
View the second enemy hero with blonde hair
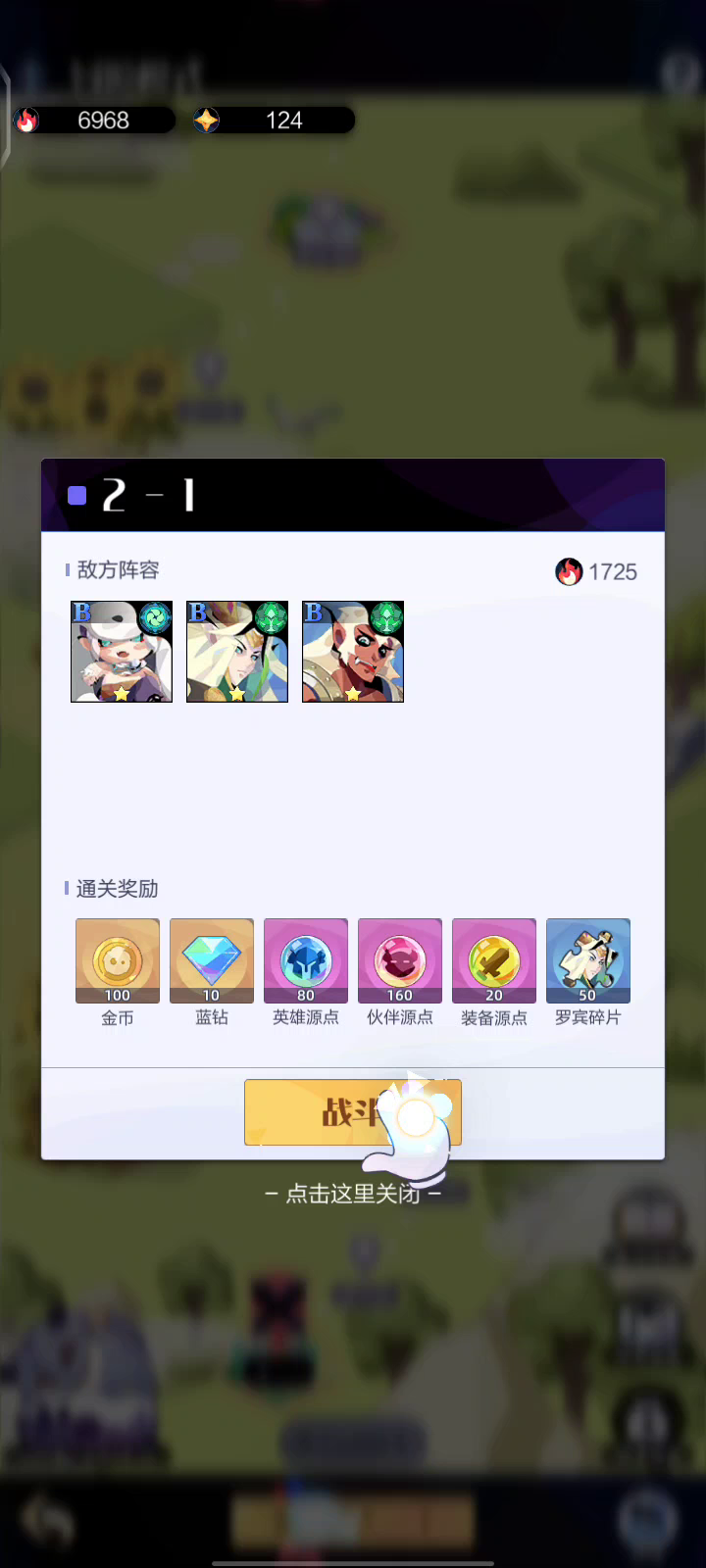(237, 652)
